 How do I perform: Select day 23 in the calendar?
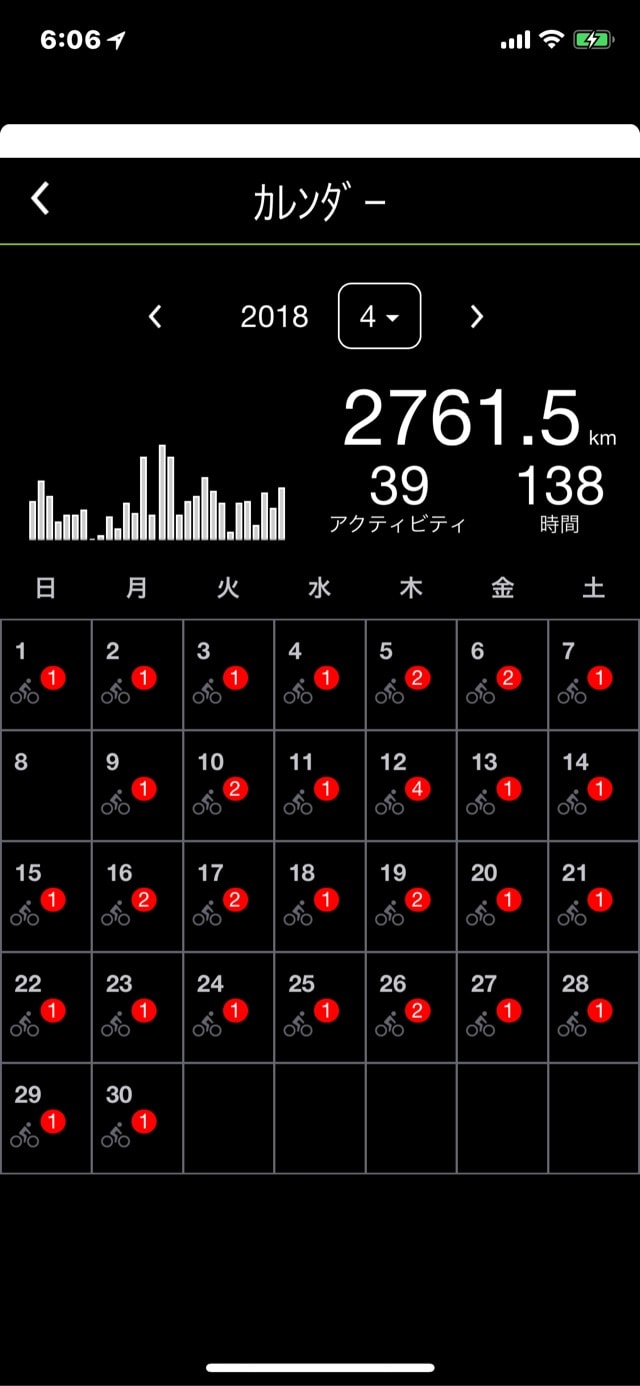tap(137, 1007)
